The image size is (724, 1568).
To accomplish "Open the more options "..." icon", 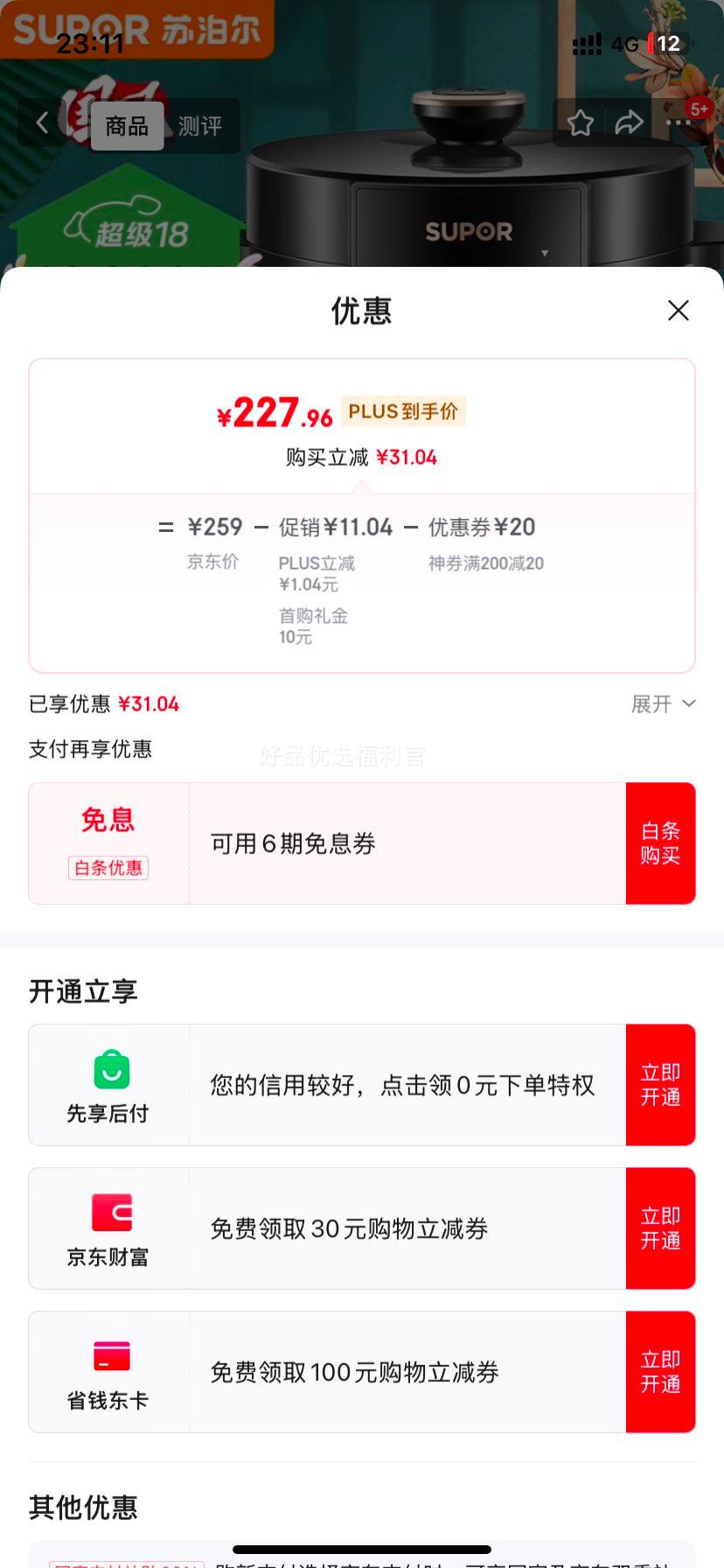I will (679, 124).
